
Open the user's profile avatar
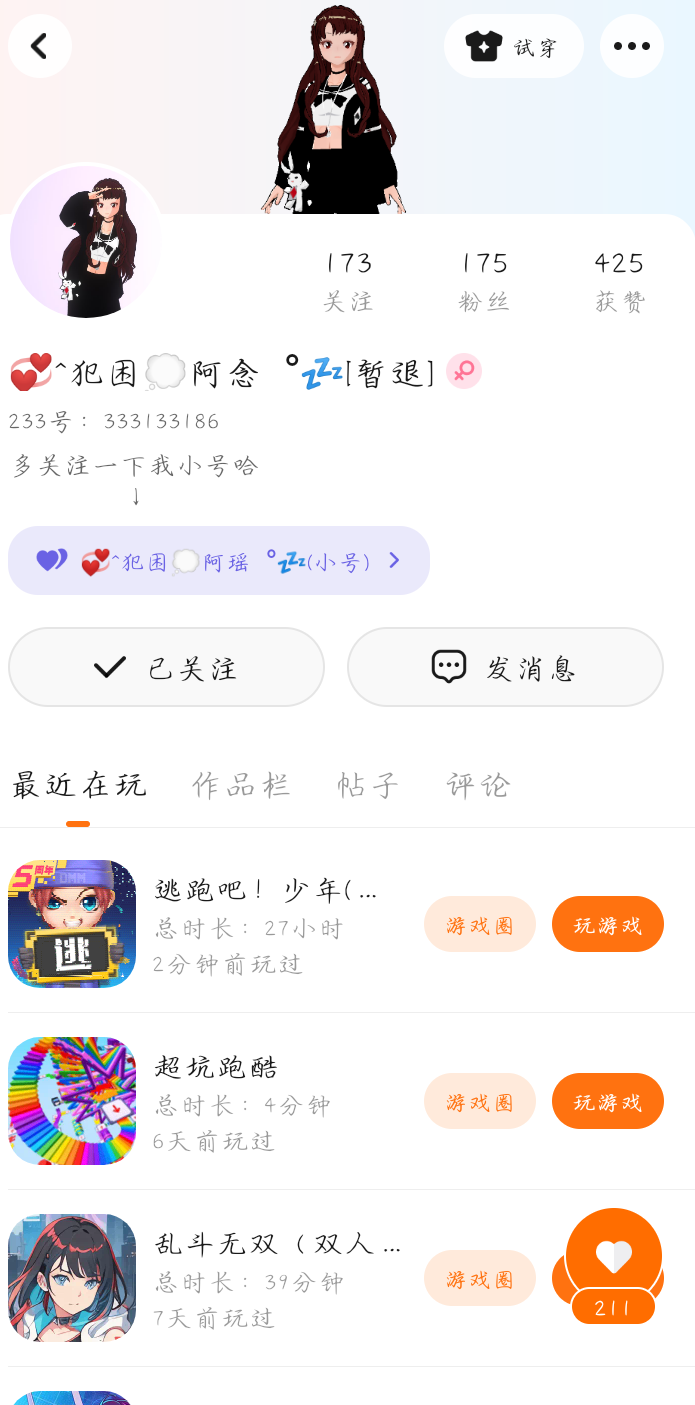[86, 243]
